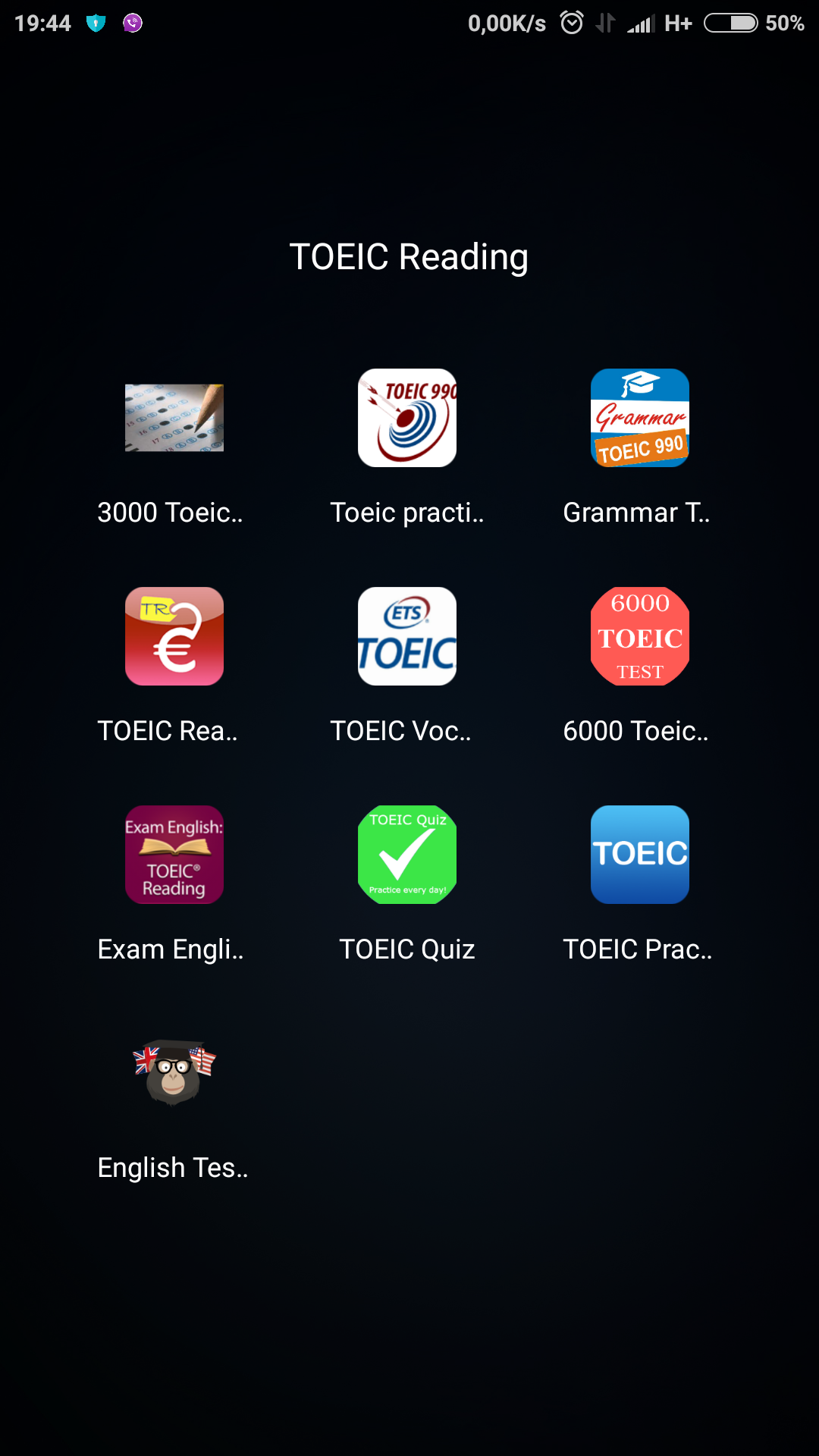Launch the Toeic practice app

pos(407,419)
